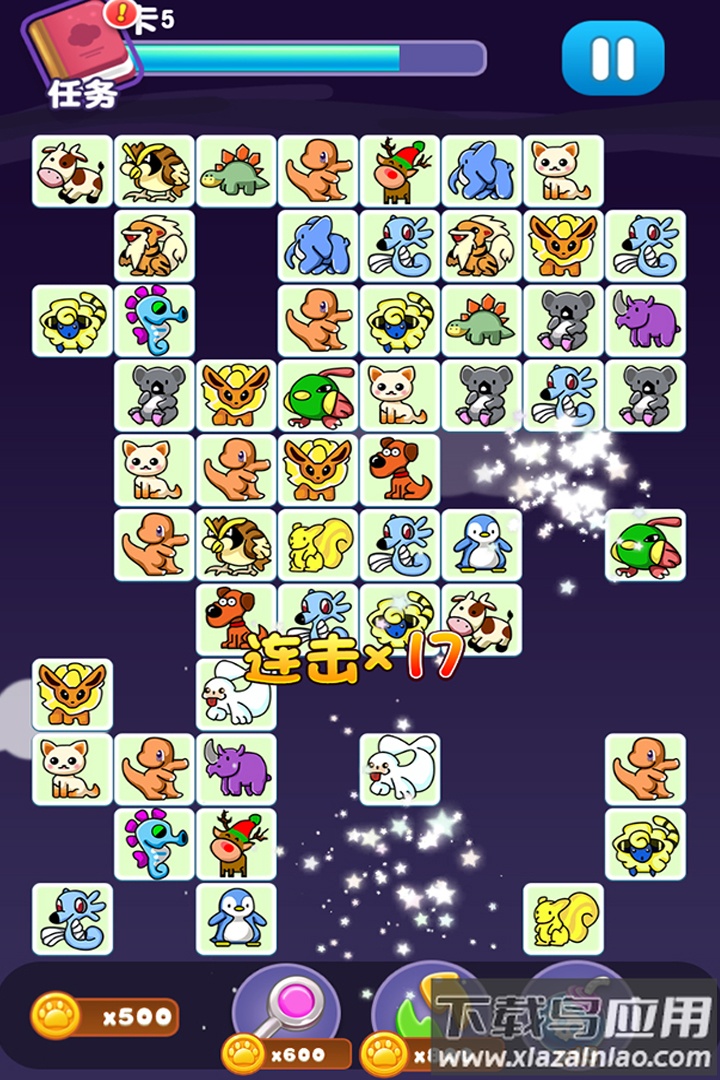Image resolution: width=720 pixels, height=1080 pixels.
Task: Select the purple rhino tile on the right edge
Action: click(x=647, y=320)
